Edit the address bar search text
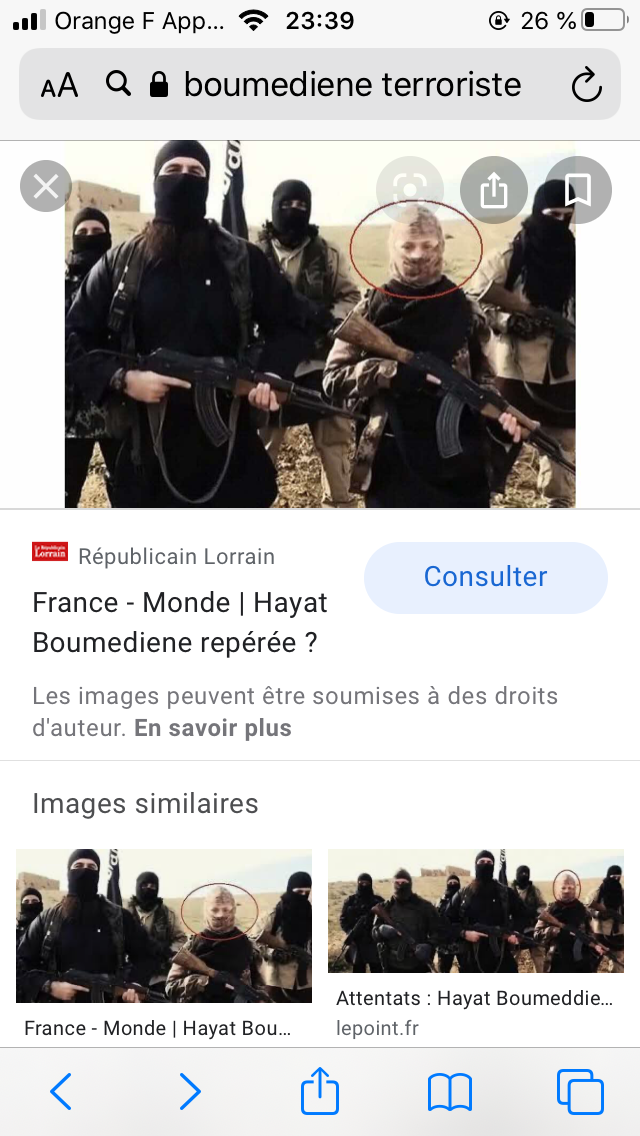 point(352,84)
